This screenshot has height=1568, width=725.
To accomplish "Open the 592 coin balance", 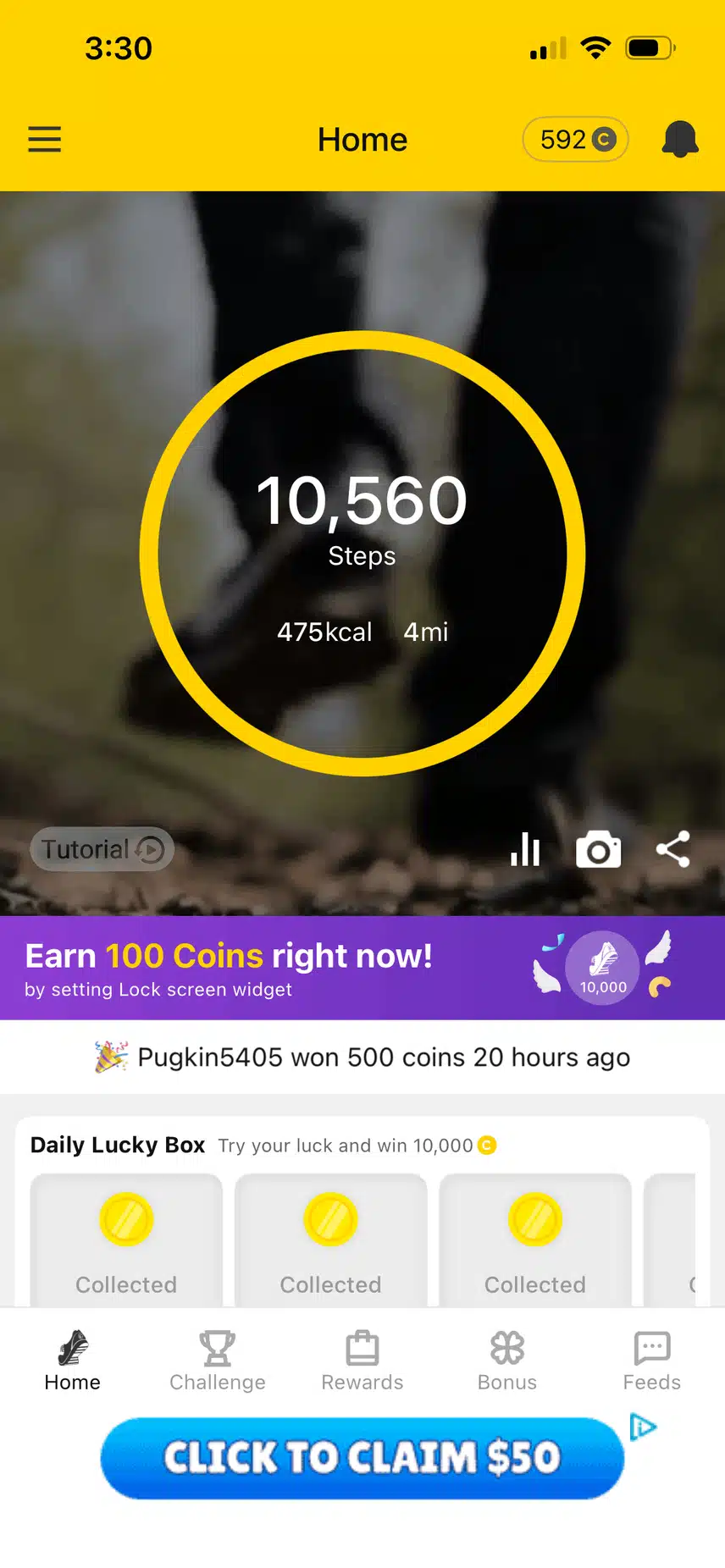I will 576,139.
